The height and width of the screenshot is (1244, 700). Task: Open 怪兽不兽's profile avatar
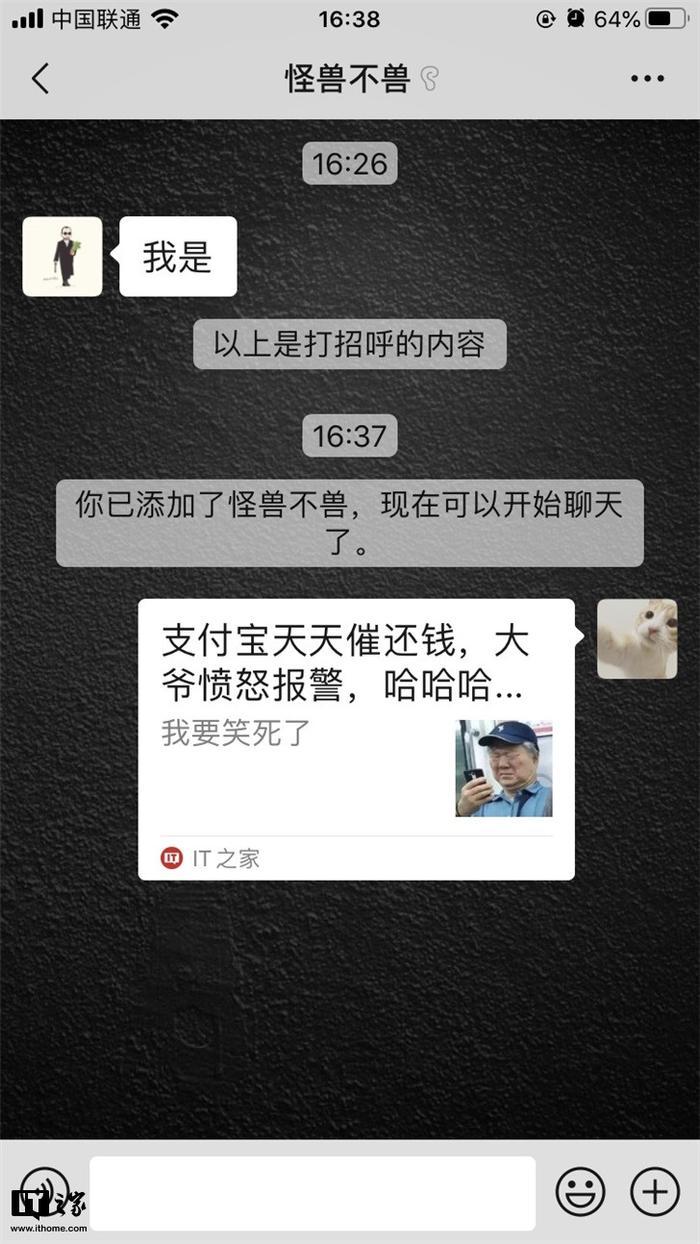(62, 257)
